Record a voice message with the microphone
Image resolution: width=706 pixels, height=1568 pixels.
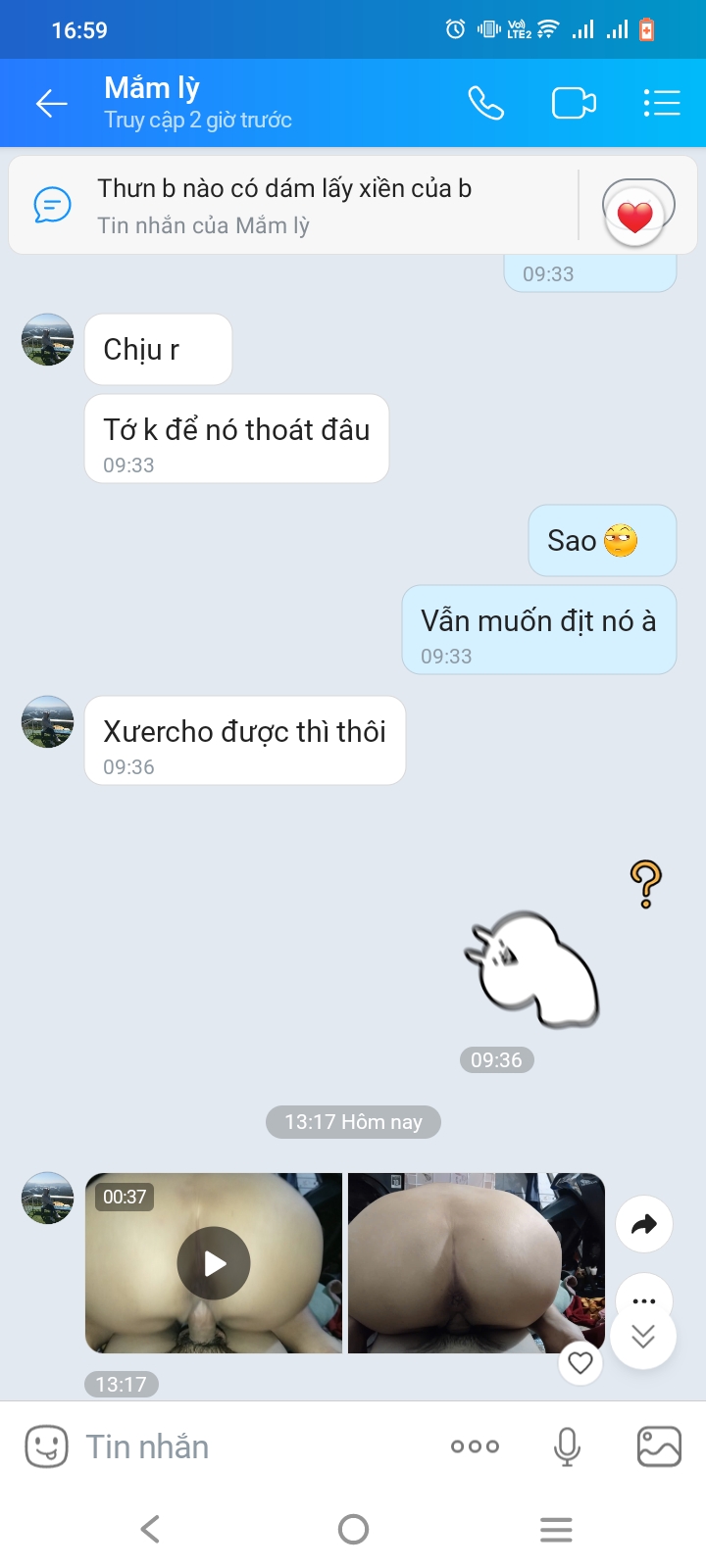tap(567, 1446)
